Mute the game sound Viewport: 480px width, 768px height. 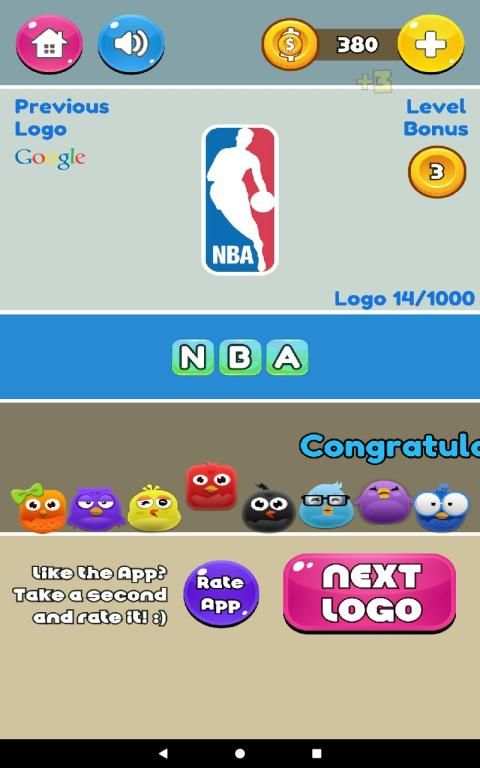coord(131,44)
